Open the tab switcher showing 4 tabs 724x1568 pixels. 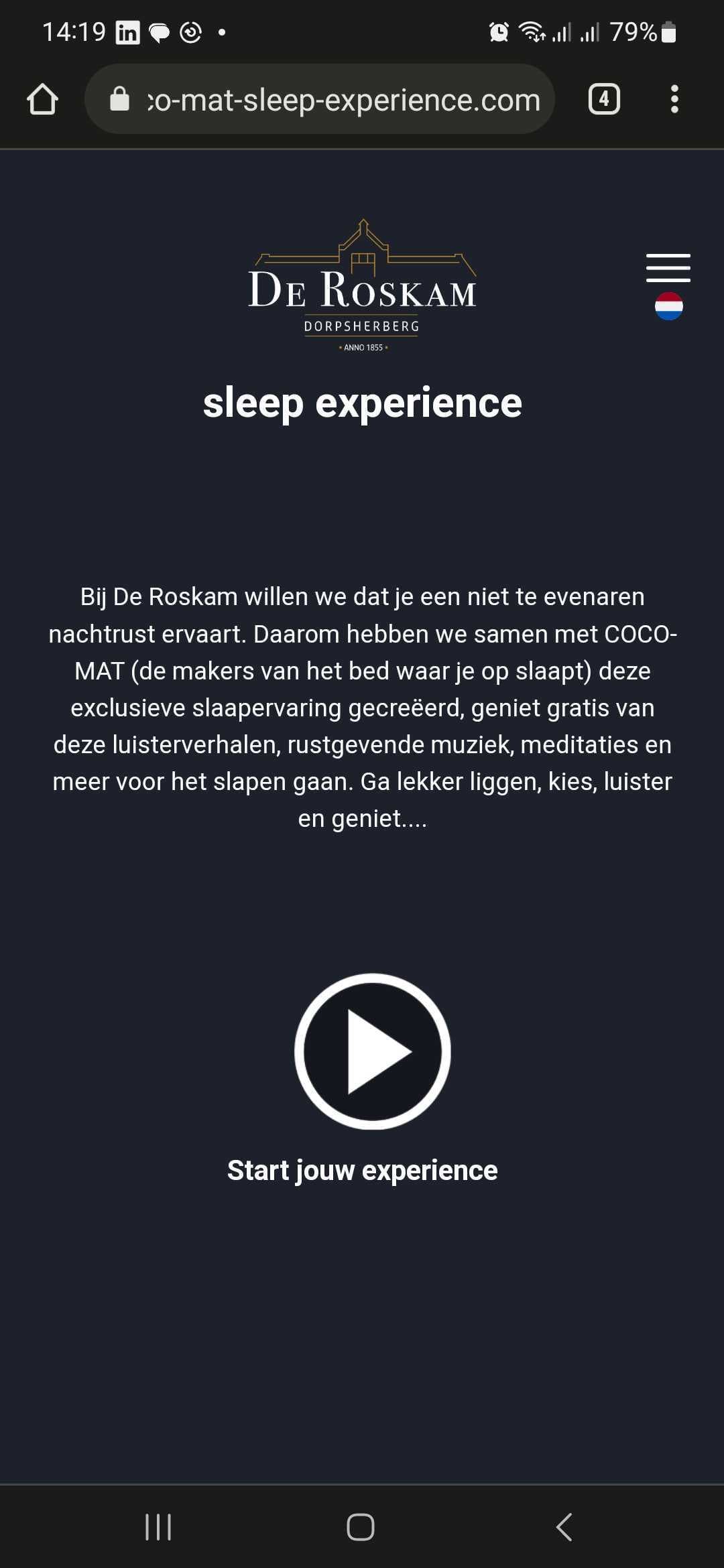coord(603,99)
